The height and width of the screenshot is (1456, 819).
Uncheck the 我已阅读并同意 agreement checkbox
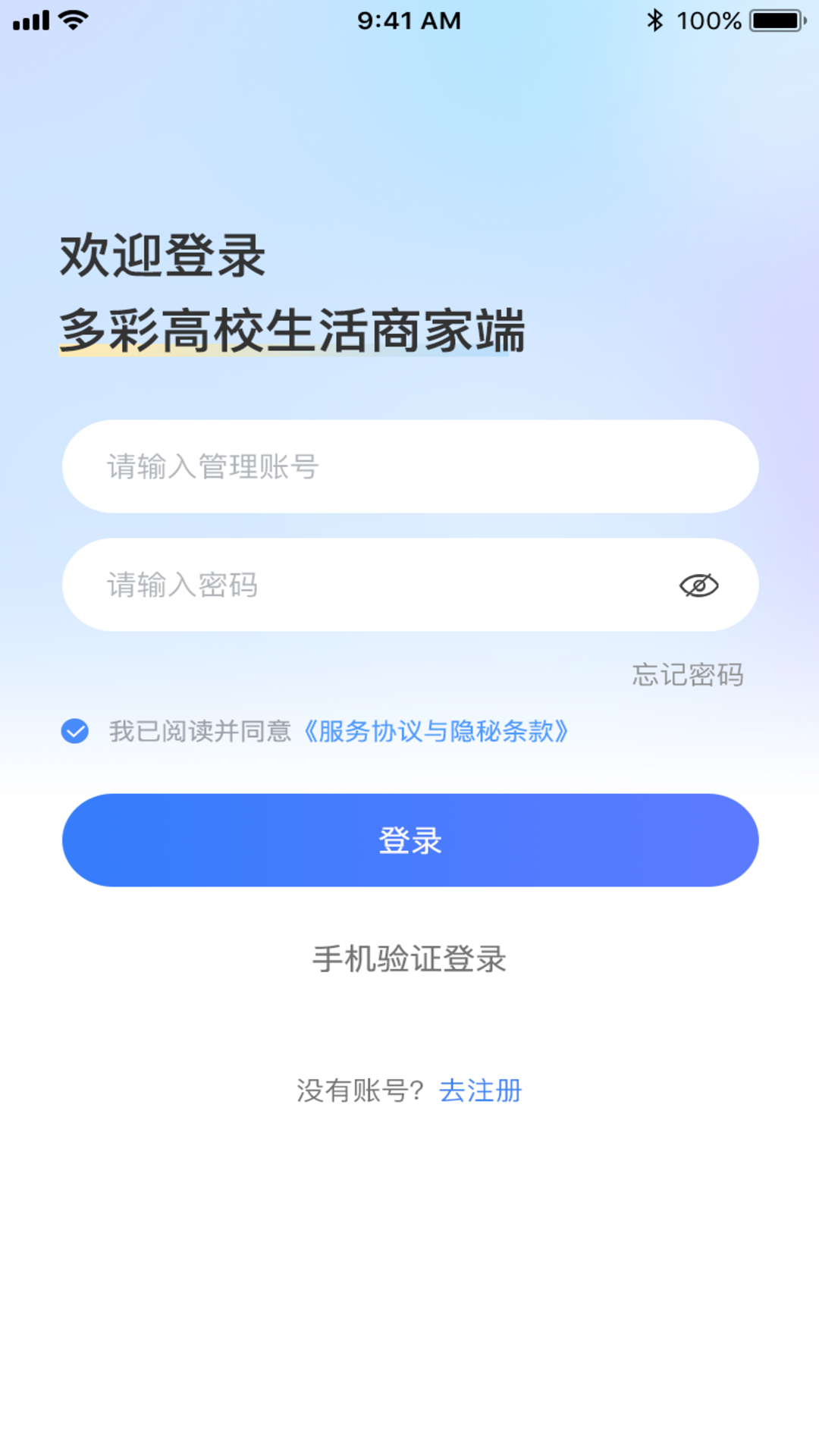click(75, 731)
